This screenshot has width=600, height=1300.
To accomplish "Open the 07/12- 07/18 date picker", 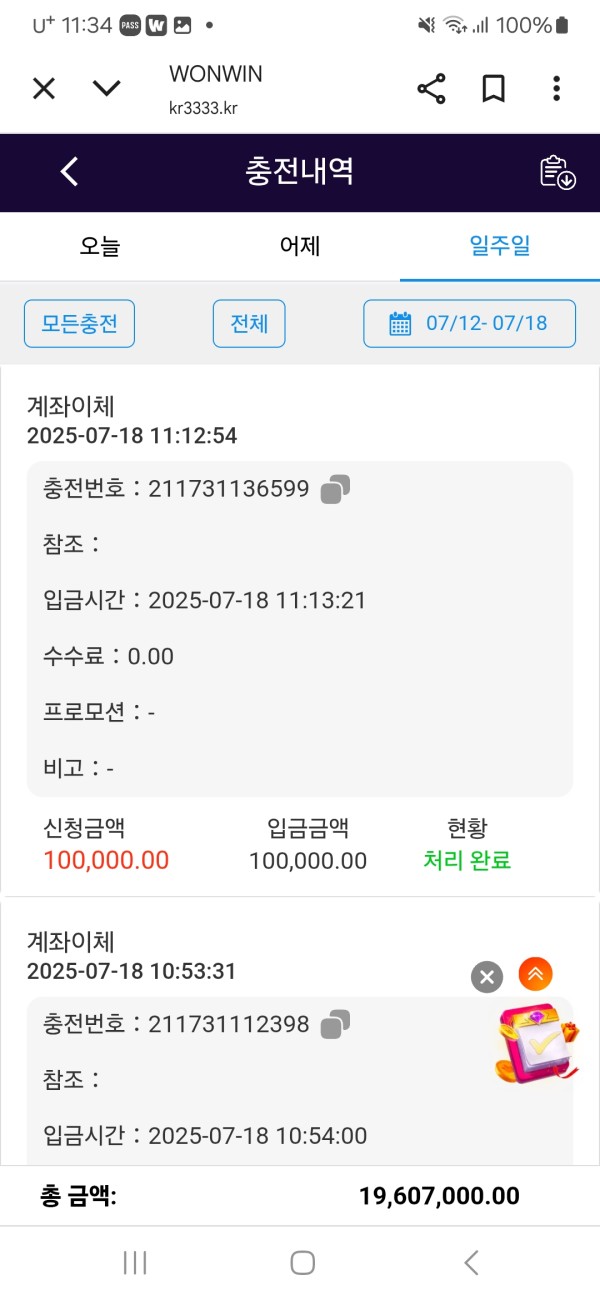I will [469, 324].
